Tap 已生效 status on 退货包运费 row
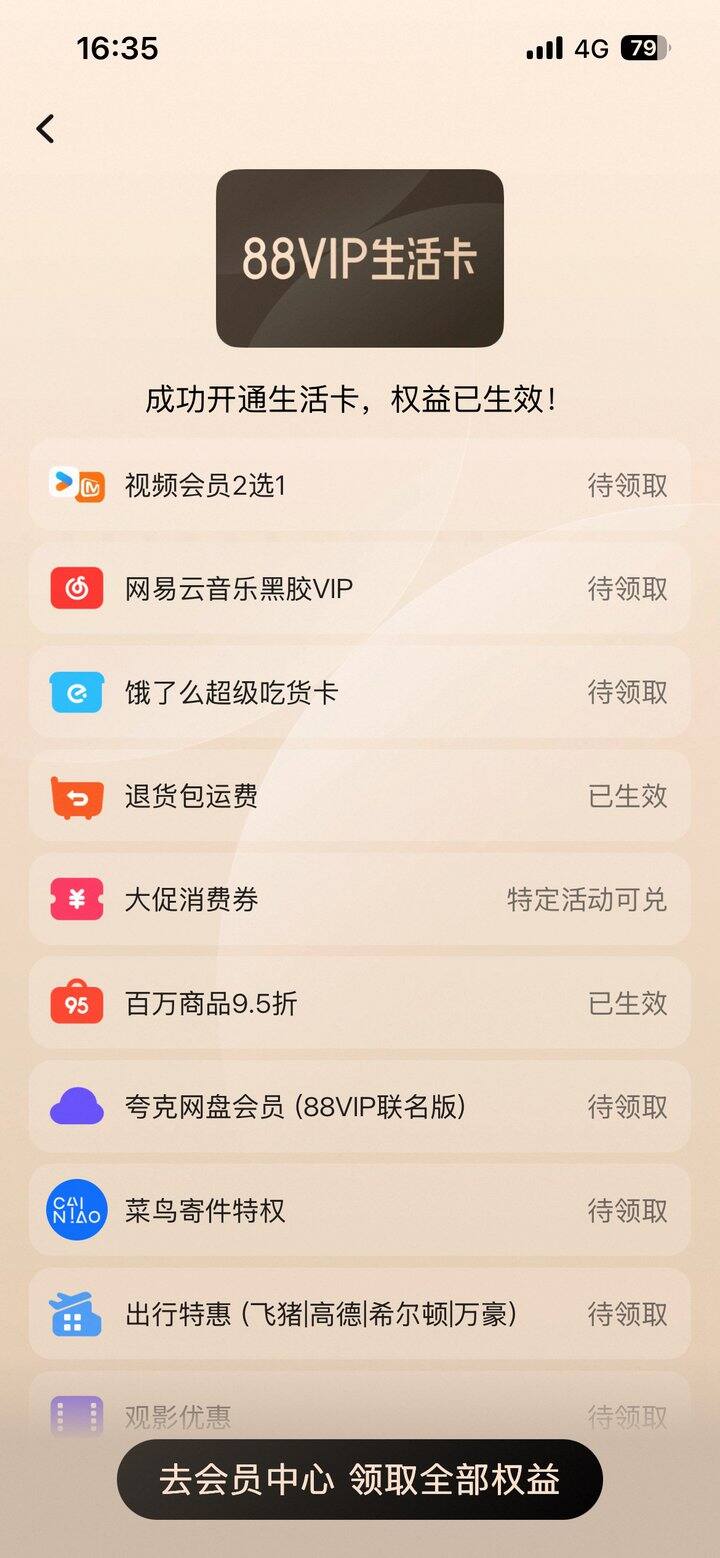720x1558 pixels. (x=627, y=796)
